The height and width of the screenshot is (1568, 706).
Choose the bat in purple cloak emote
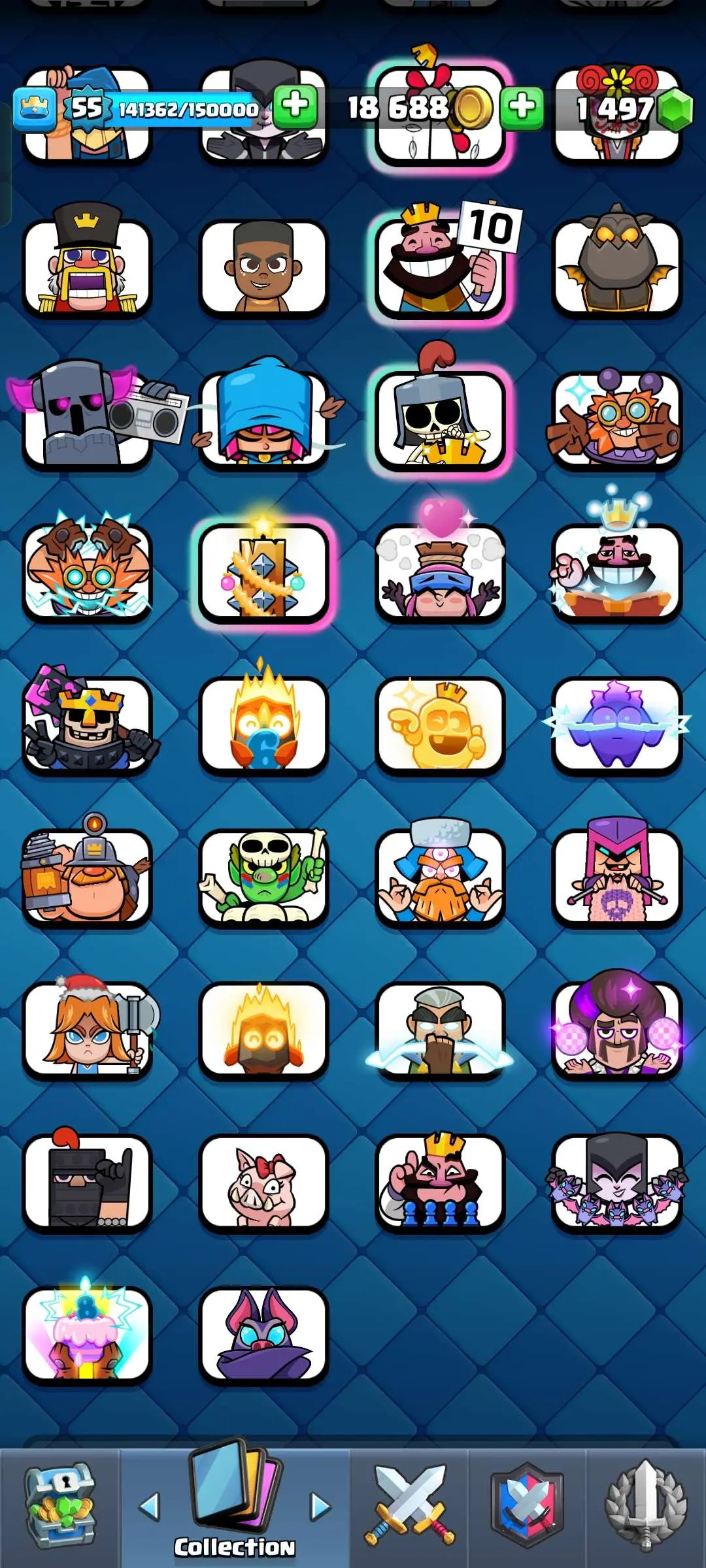[263, 1334]
